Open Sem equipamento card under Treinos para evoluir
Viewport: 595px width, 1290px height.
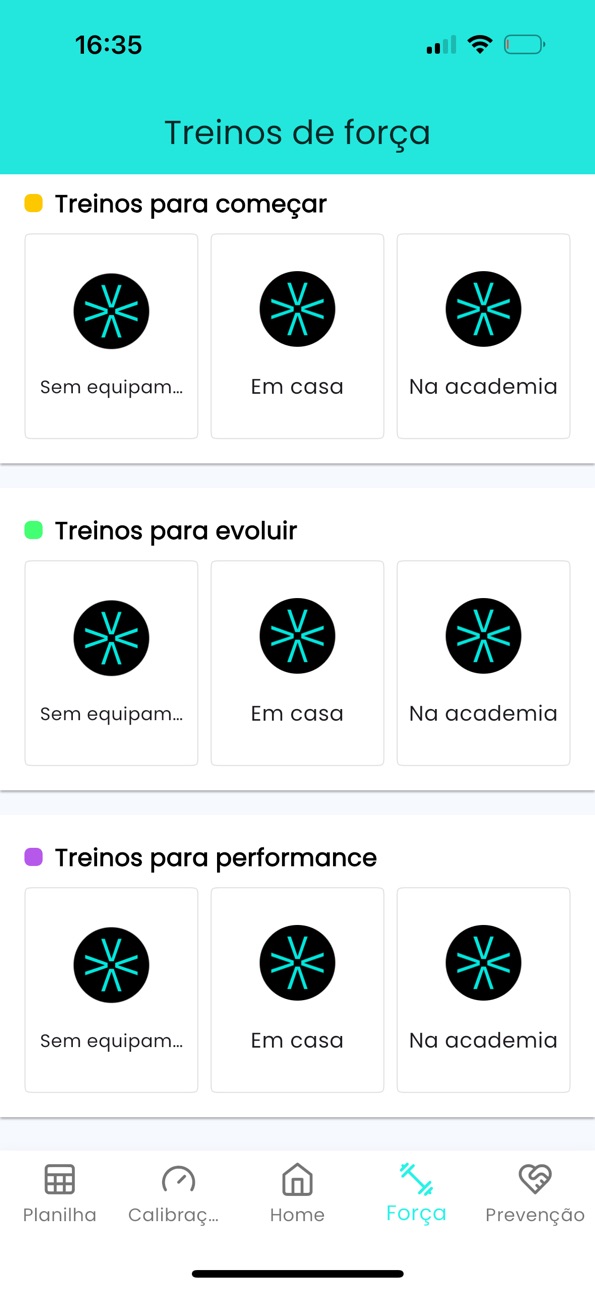click(x=111, y=663)
